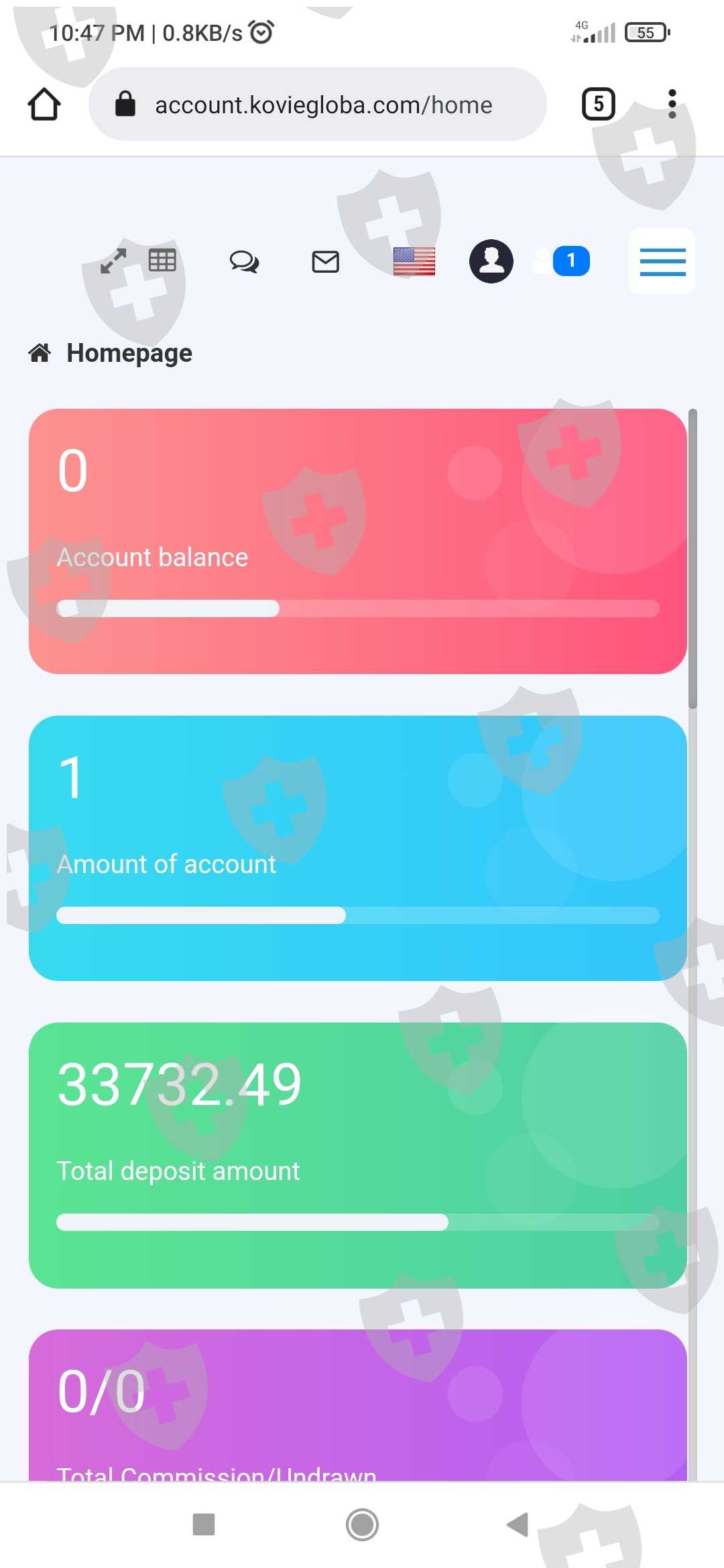The image size is (724, 1568).
Task: Change language via the US flag
Action: click(414, 261)
